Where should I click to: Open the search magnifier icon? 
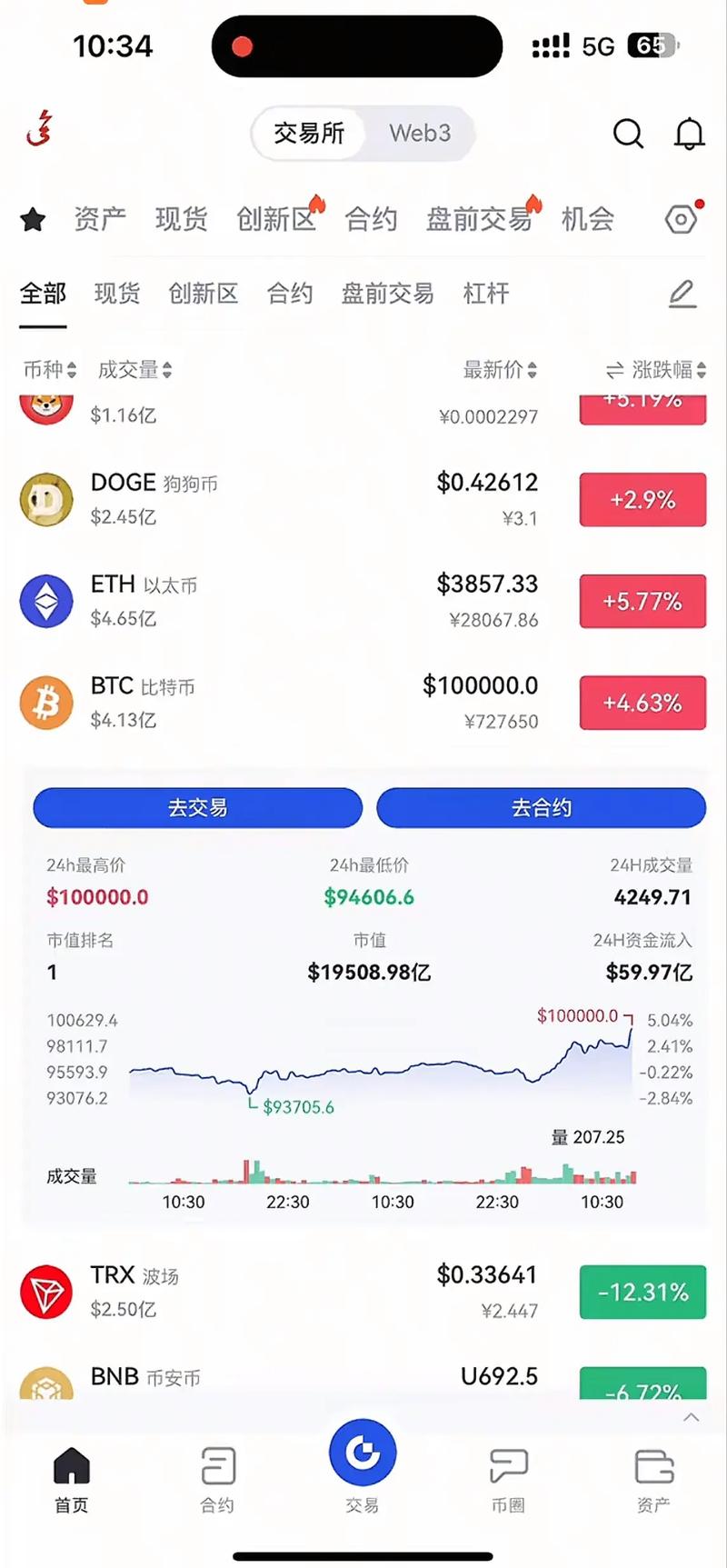[628, 134]
